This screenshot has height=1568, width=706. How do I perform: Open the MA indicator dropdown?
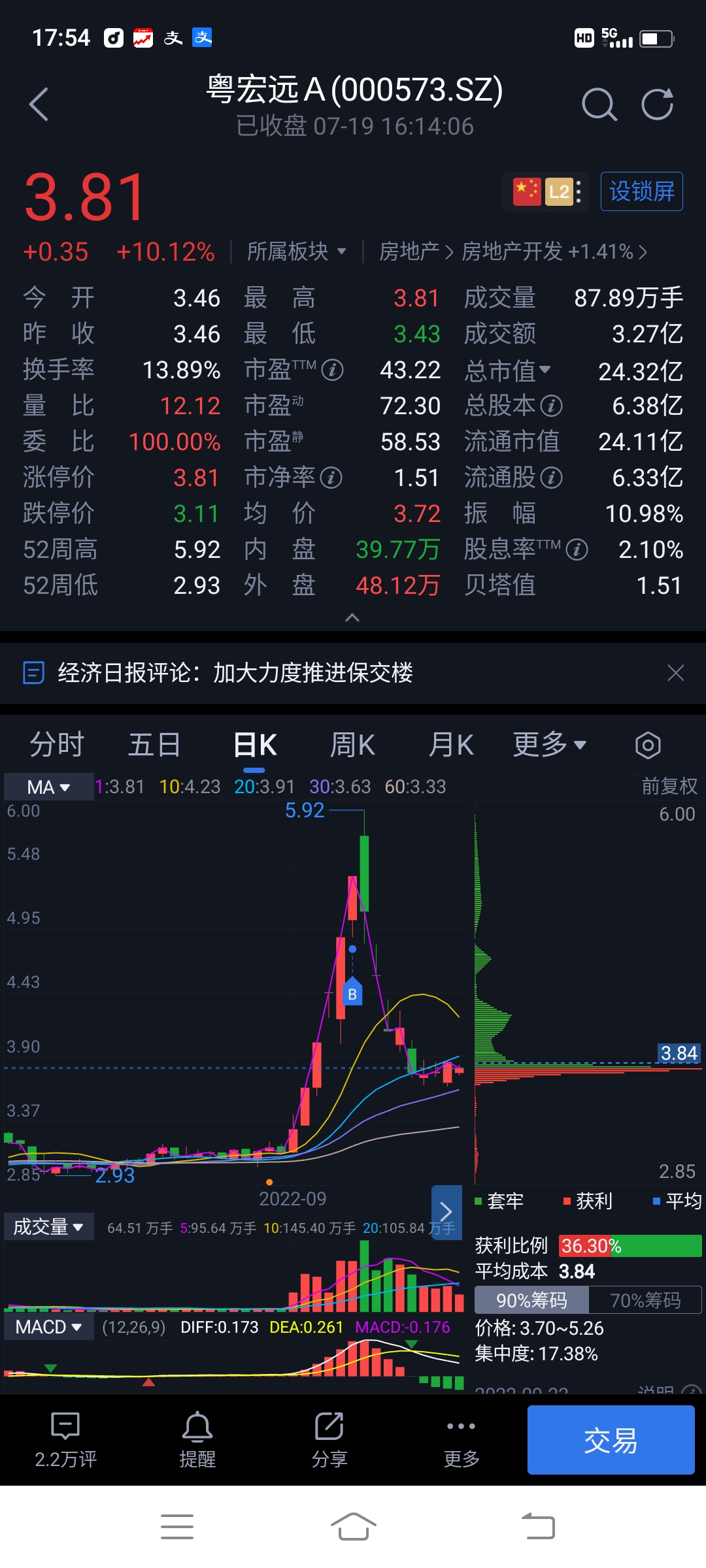tap(46, 787)
